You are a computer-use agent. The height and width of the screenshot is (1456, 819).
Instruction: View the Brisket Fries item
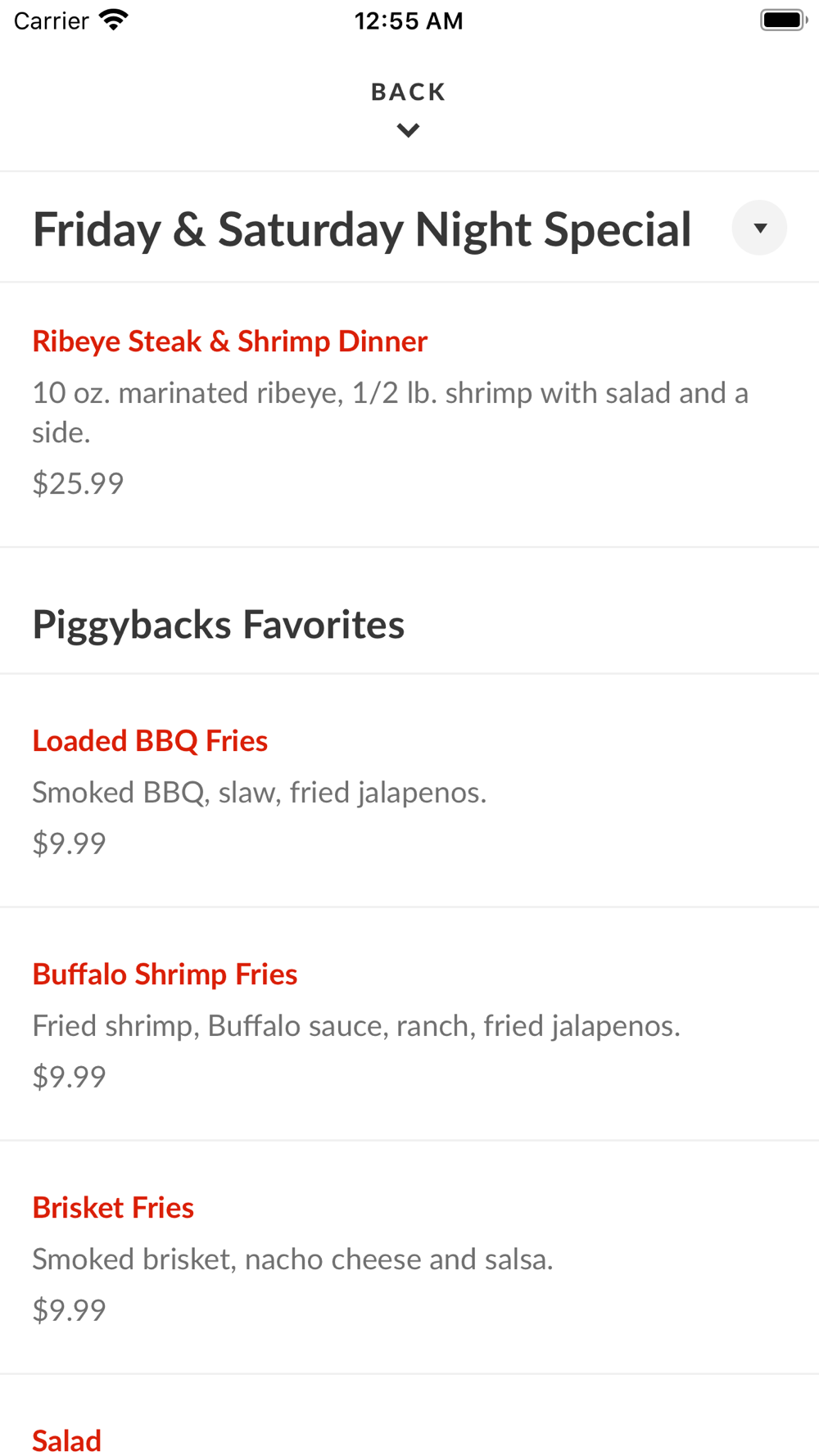409,1257
